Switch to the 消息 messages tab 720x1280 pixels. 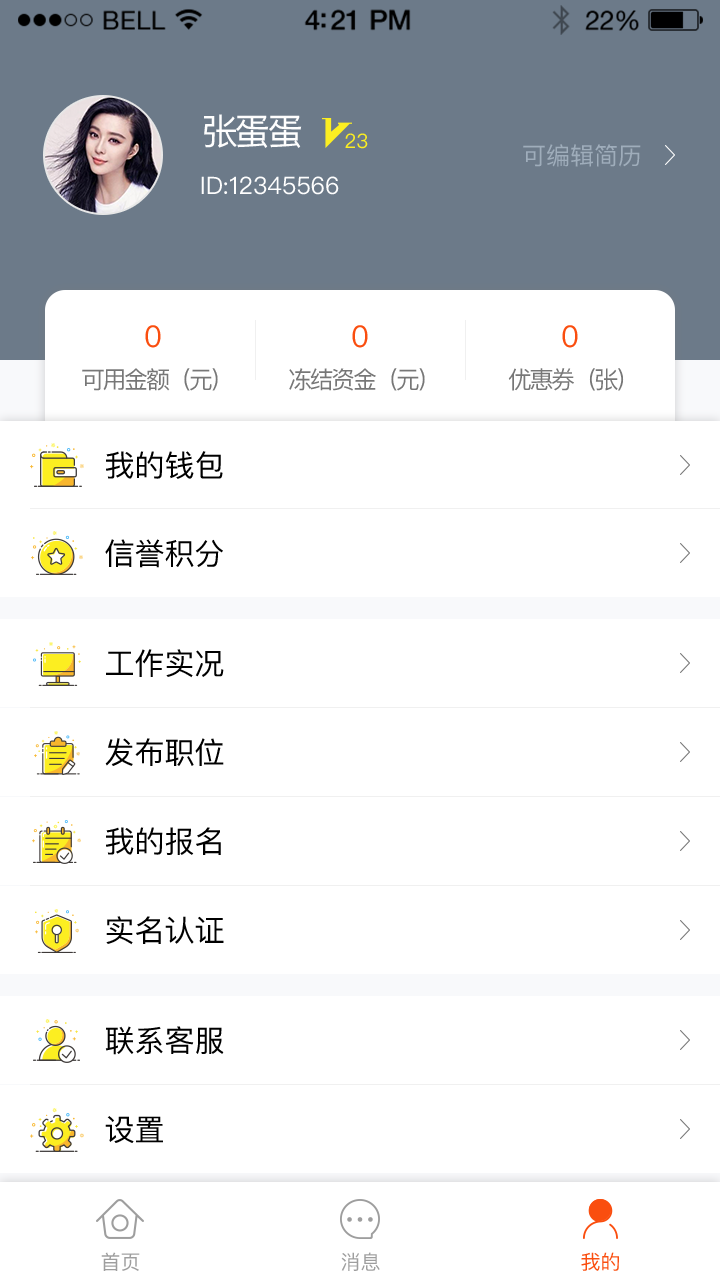click(360, 1234)
